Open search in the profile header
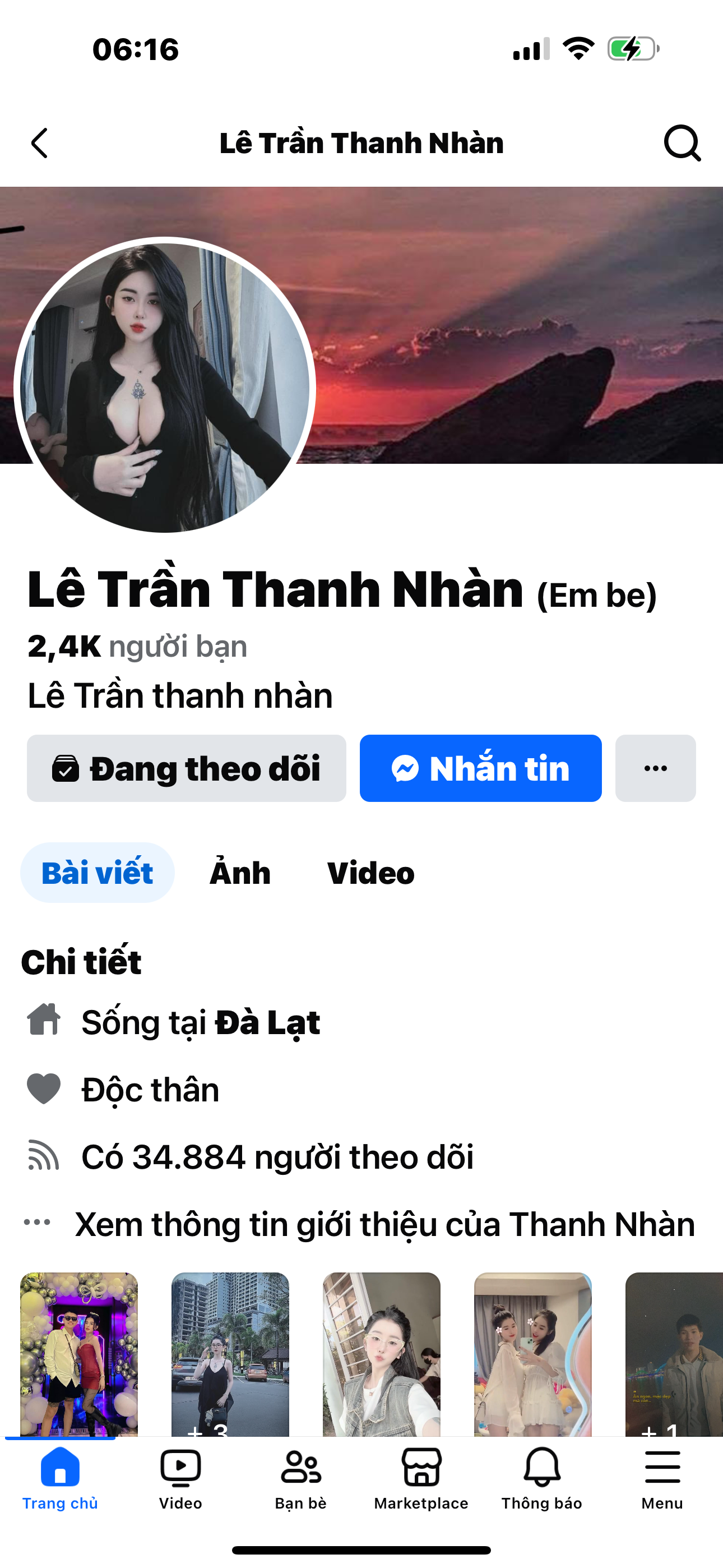The width and height of the screenshot is (723, 1568). 682,144
